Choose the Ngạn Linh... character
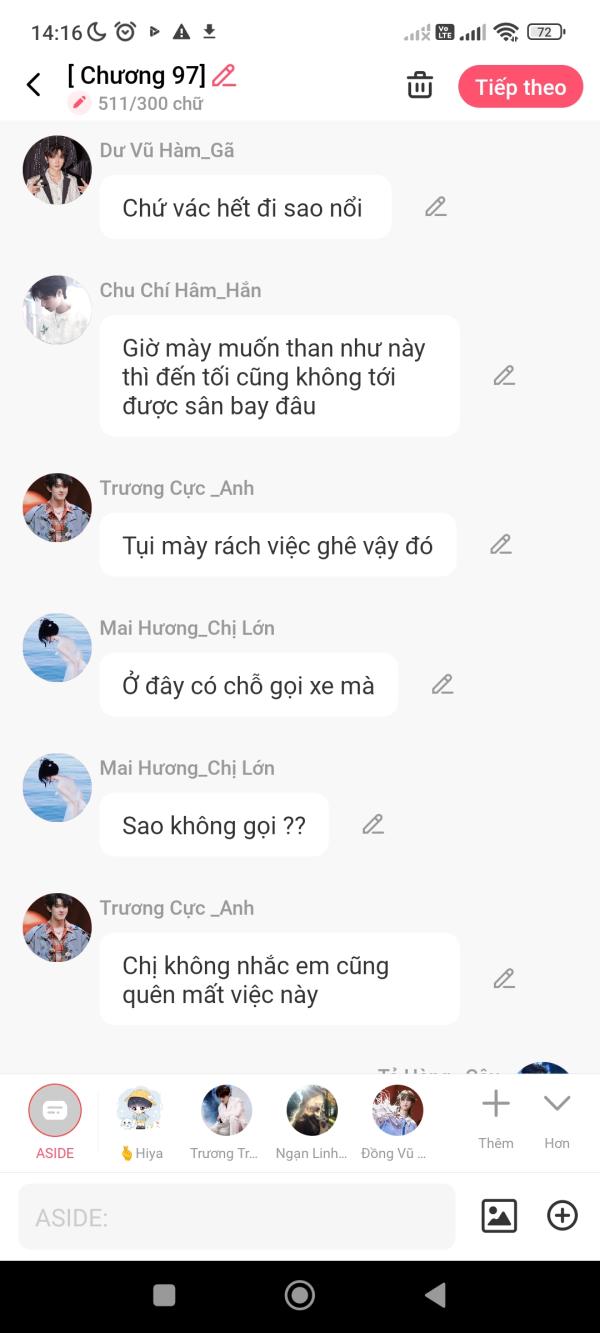The height and width of the screenshot is (1333, 600). click(311, 1122)
